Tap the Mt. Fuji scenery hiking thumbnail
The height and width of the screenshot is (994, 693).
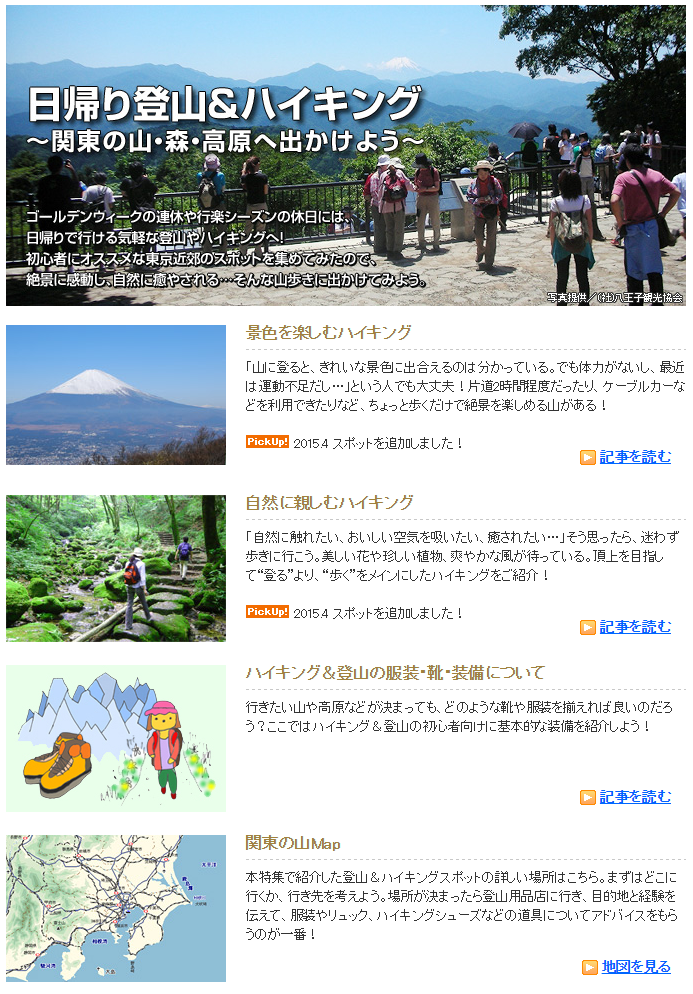(116, 395)
